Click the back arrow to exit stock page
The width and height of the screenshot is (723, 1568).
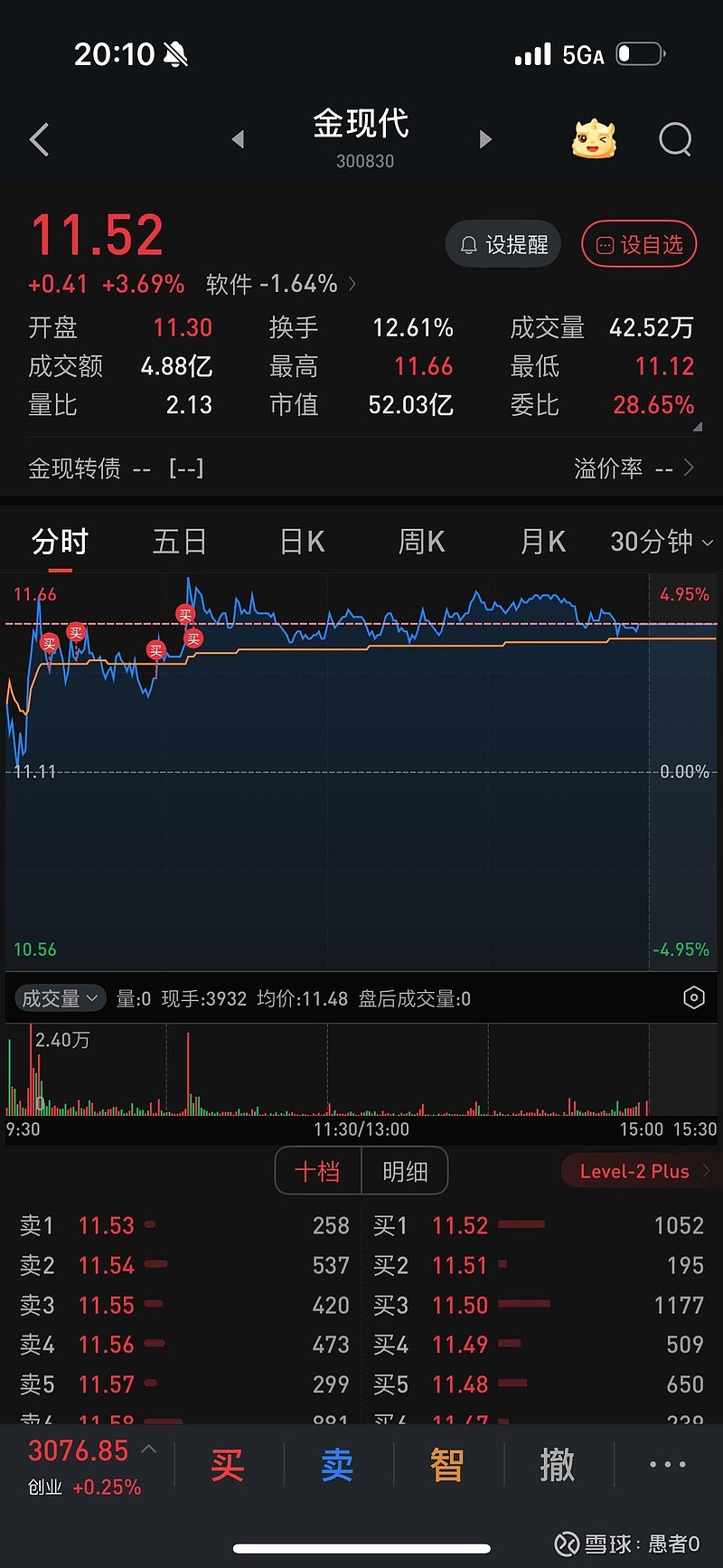click(38, 139)
